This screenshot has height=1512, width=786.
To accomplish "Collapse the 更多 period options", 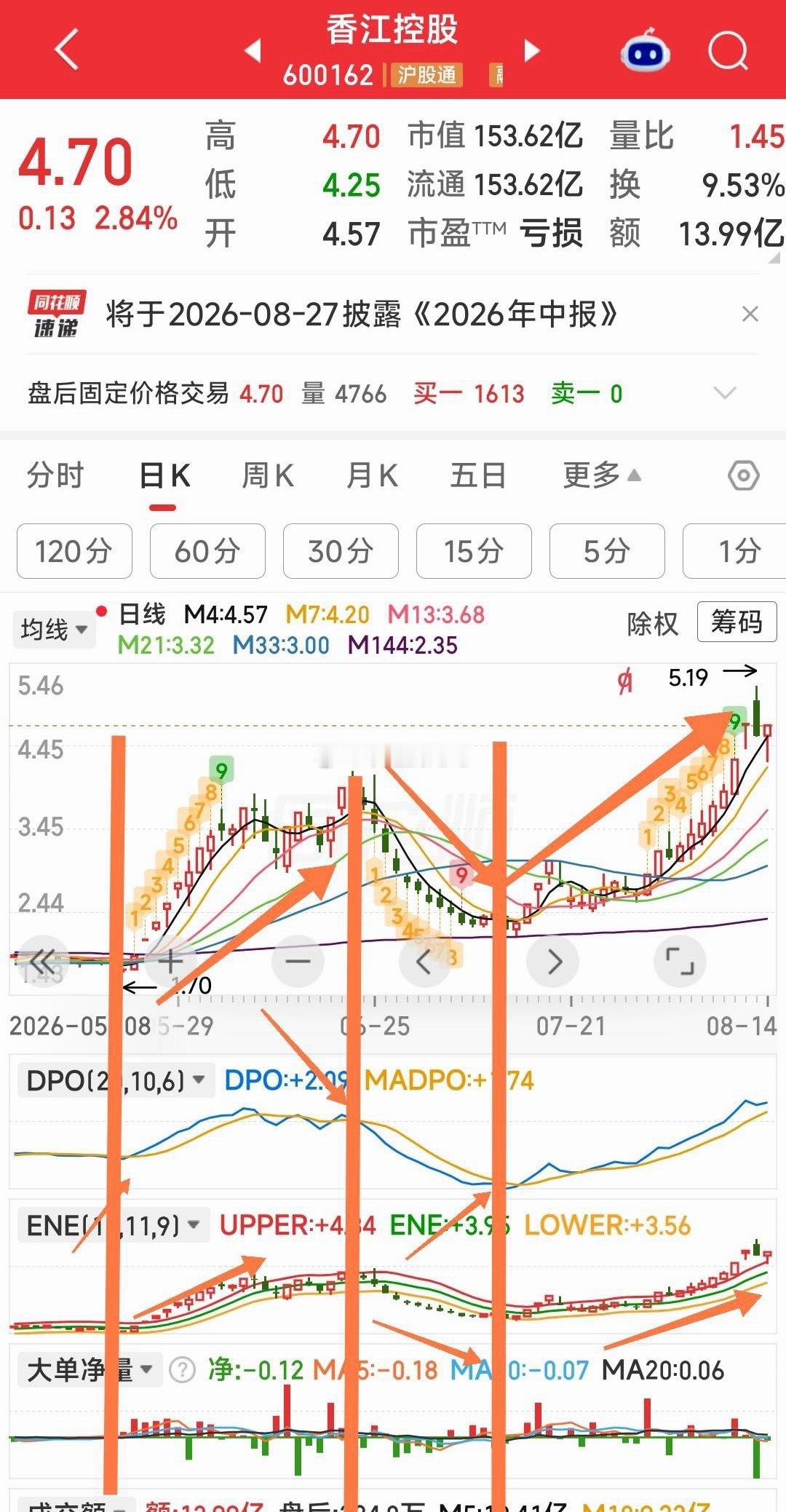I will tap(601, 475).
